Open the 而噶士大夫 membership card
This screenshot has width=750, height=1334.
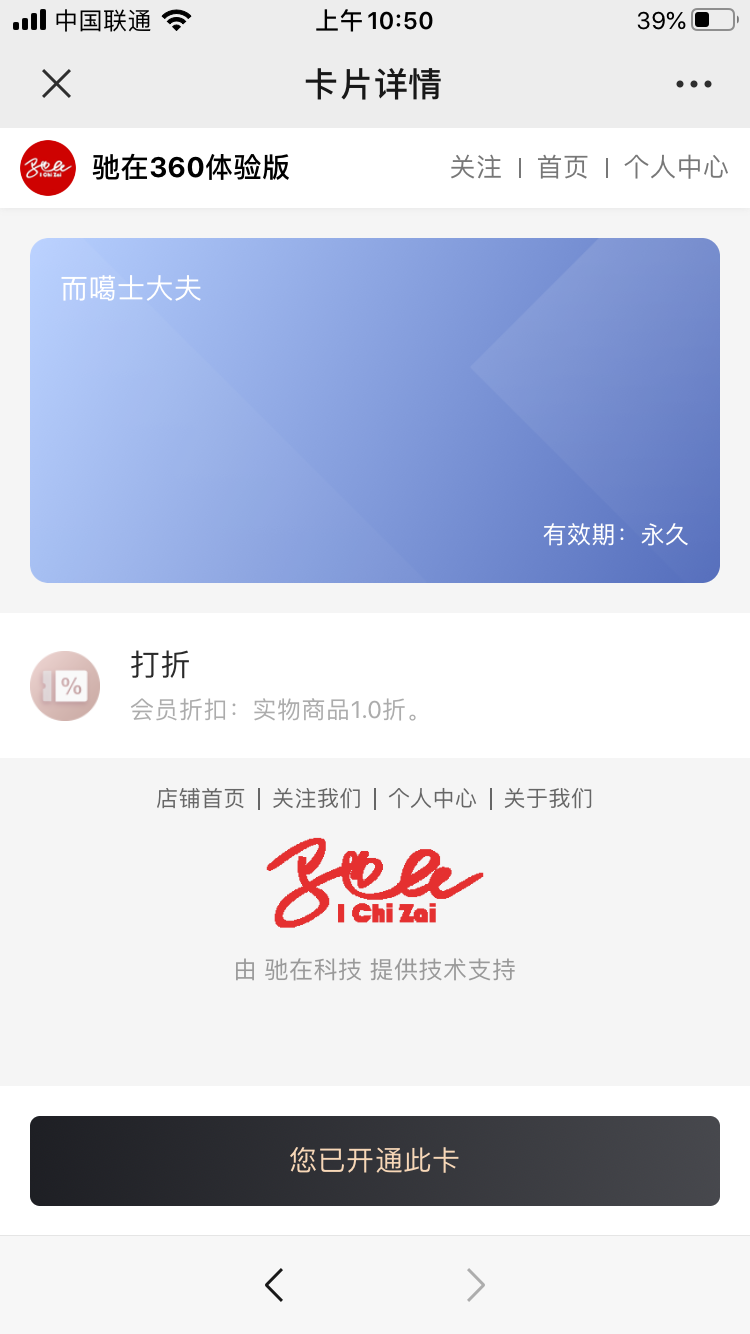click(375, 410)
